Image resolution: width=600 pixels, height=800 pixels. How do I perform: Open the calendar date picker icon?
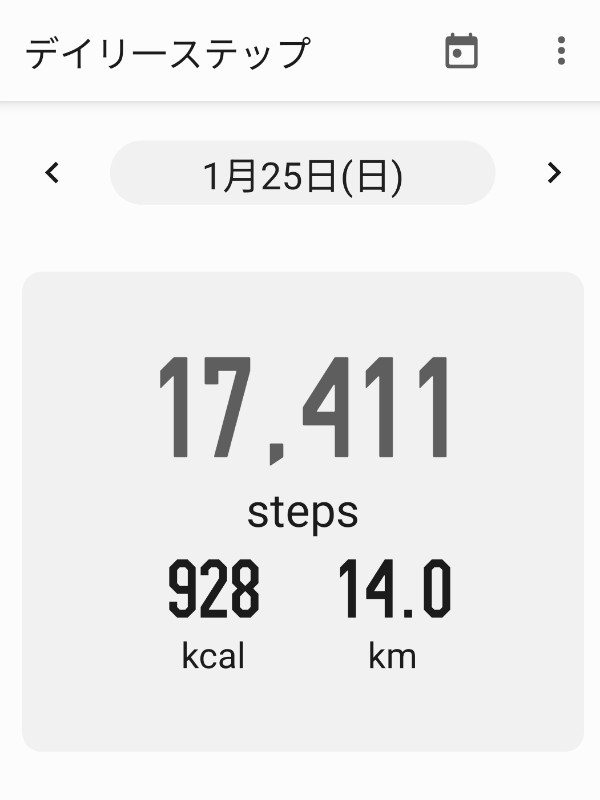pyautogui.click(x=461, y=51)
